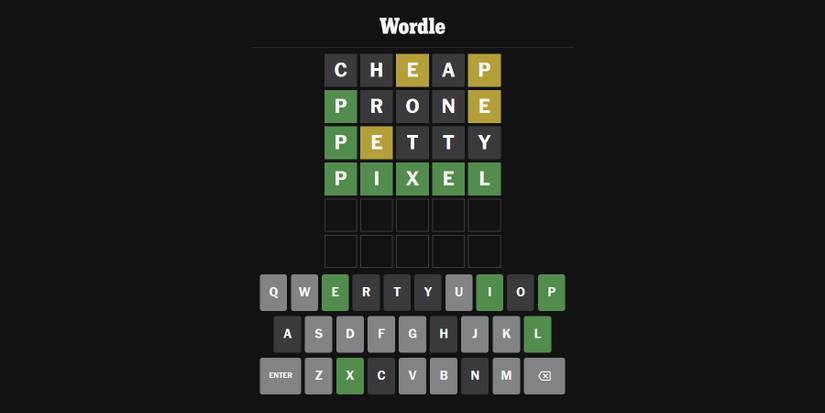Tap the green X key
Screen dimensions: 825x413
tap(350, 376)
